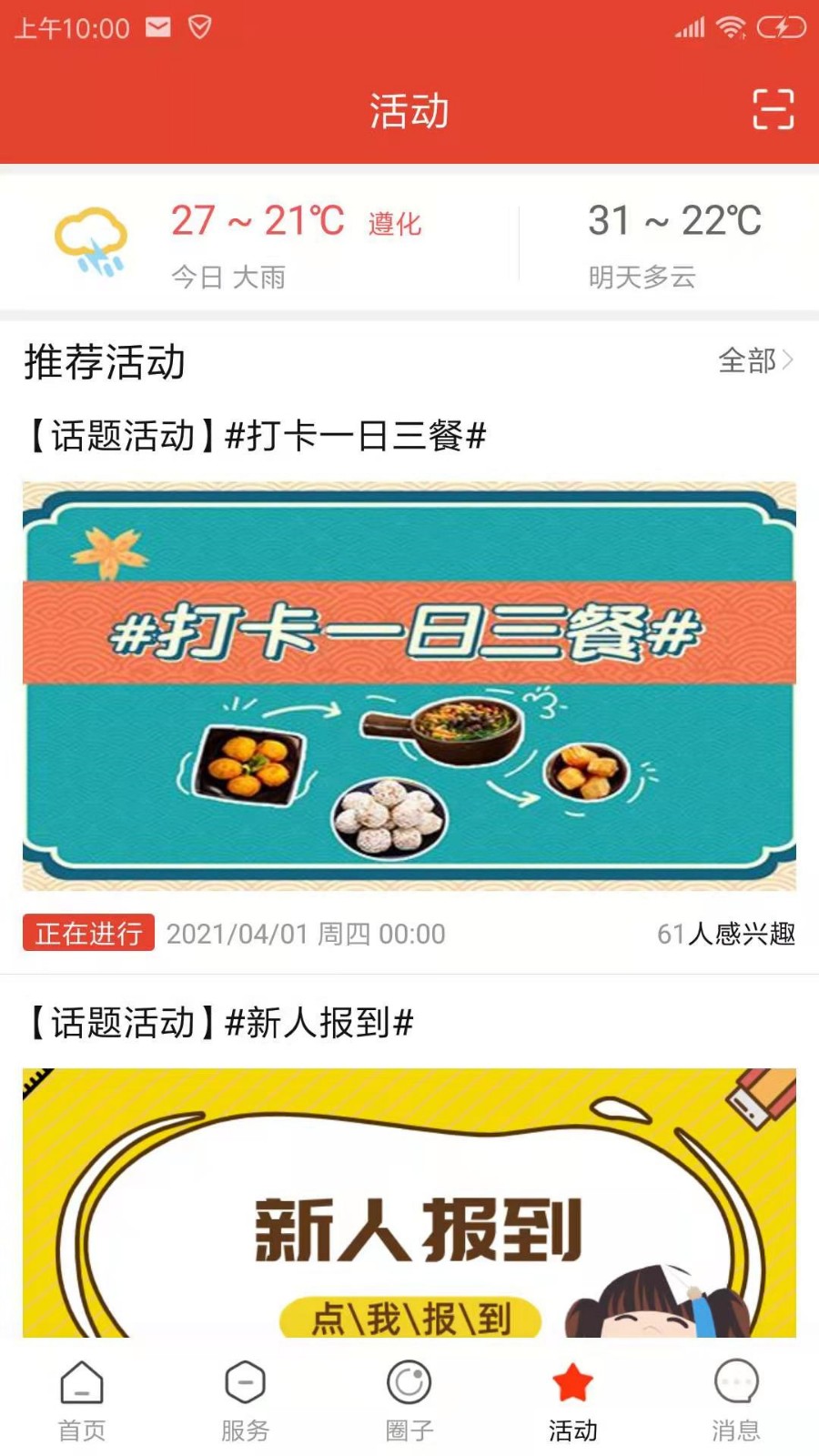This screenshot has width=819, height=1456.
Task: Tap 61人感兴趣 to see interested users
Action: [726, 933]
